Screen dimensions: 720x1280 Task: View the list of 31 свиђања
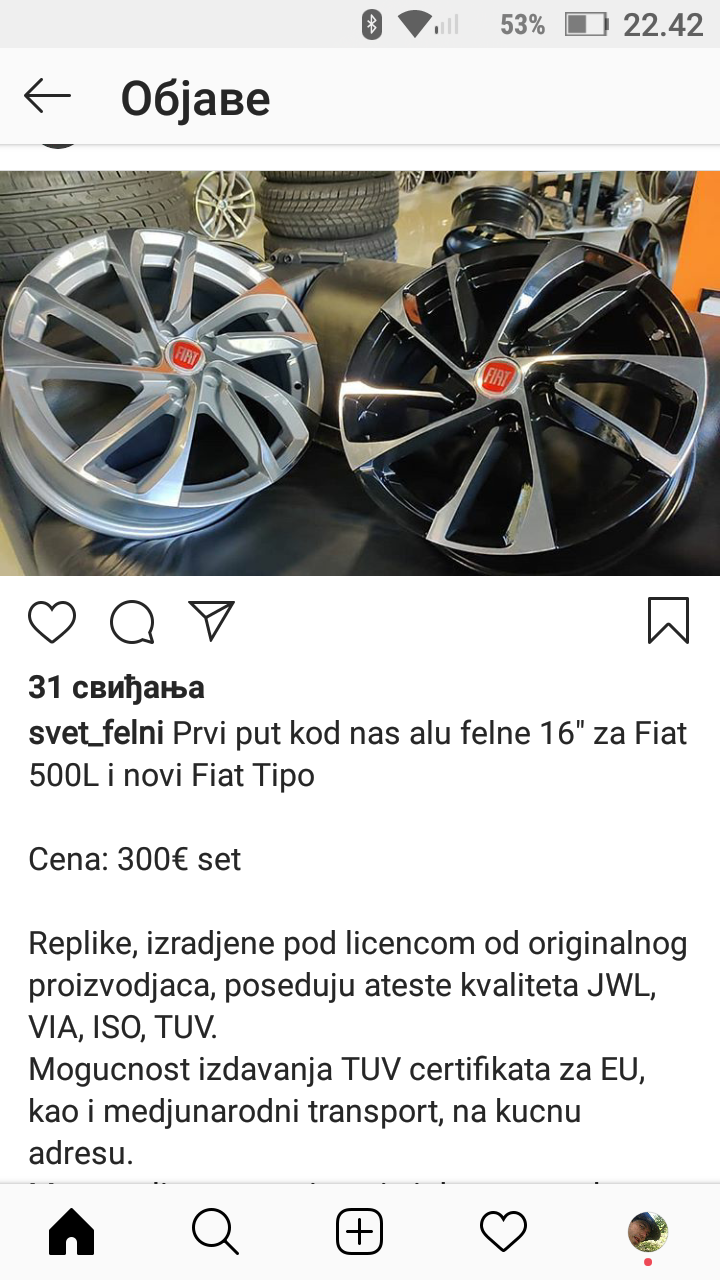tap(116, 687)
